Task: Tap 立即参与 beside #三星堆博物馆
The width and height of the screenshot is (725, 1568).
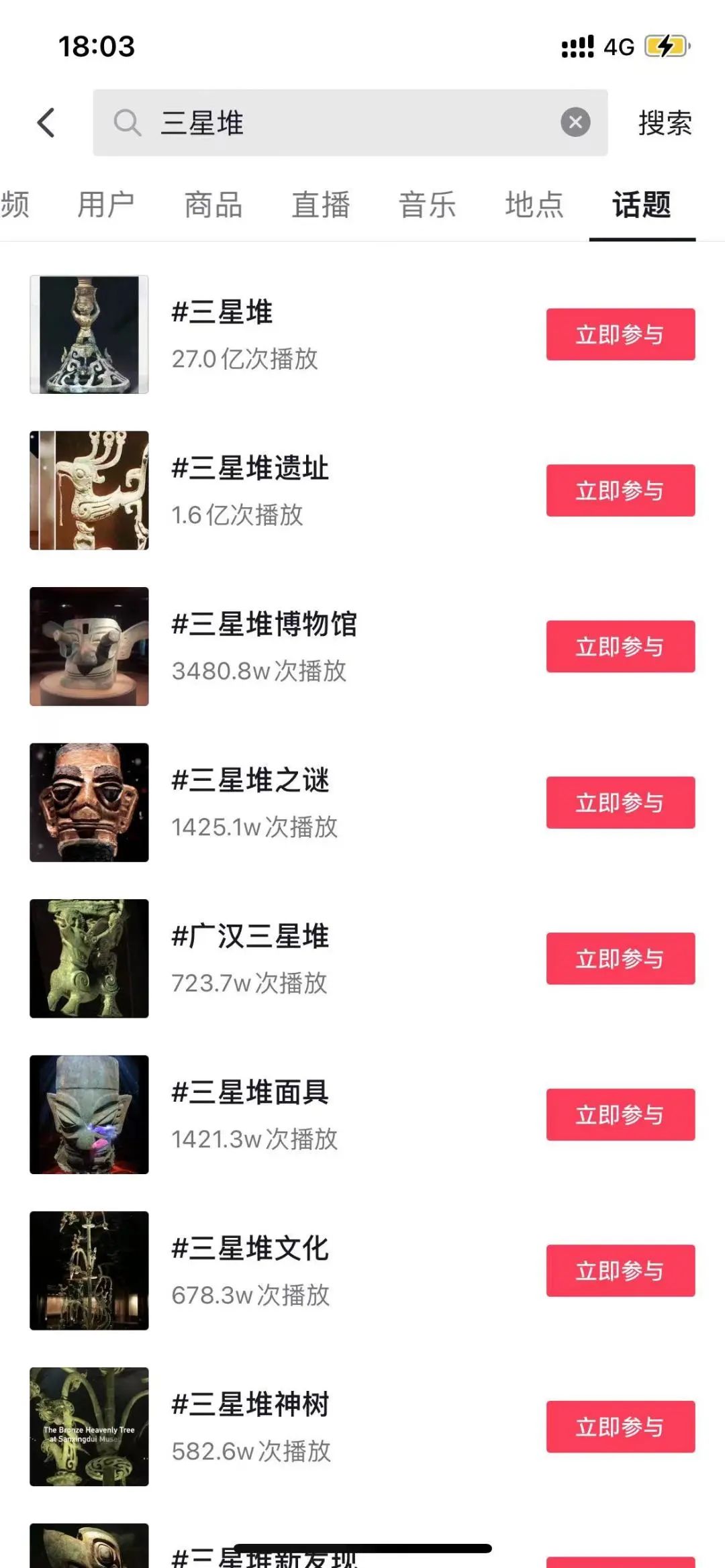Action: click(x=620, y=646)
